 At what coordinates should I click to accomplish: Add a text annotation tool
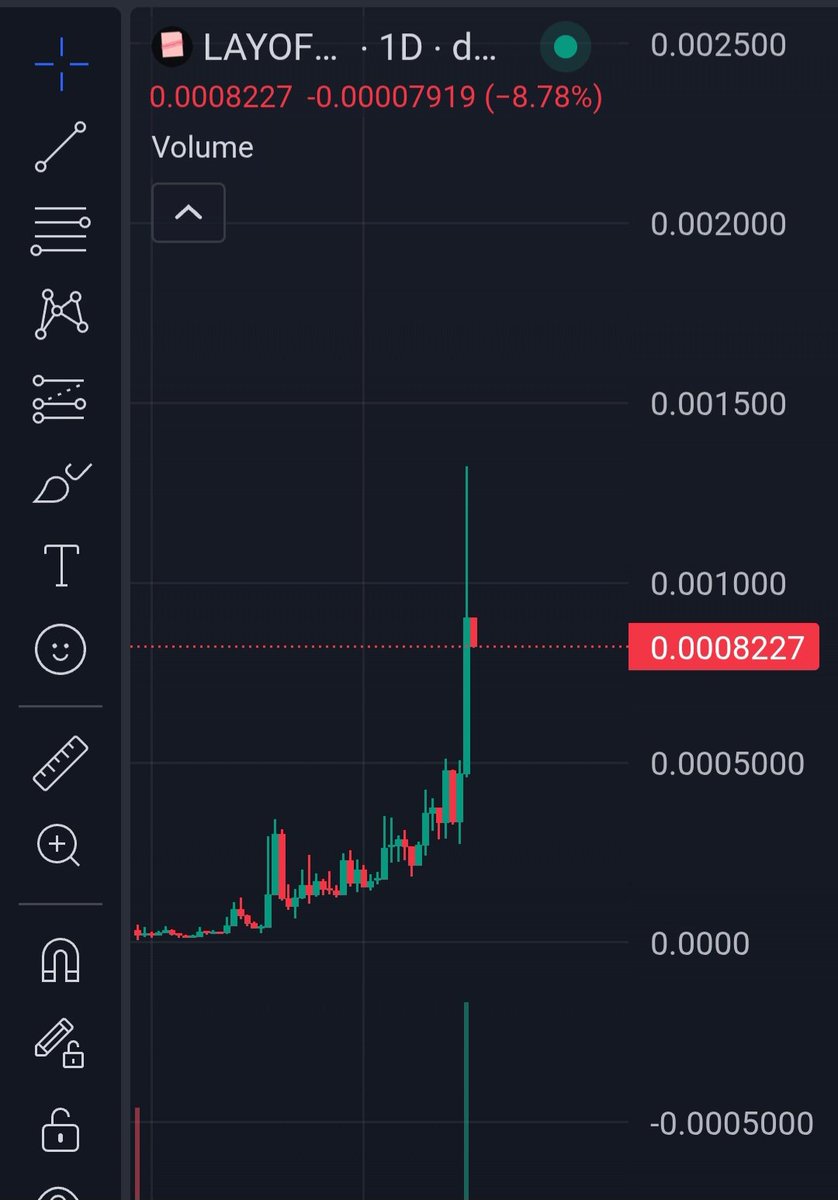(61, 566)
